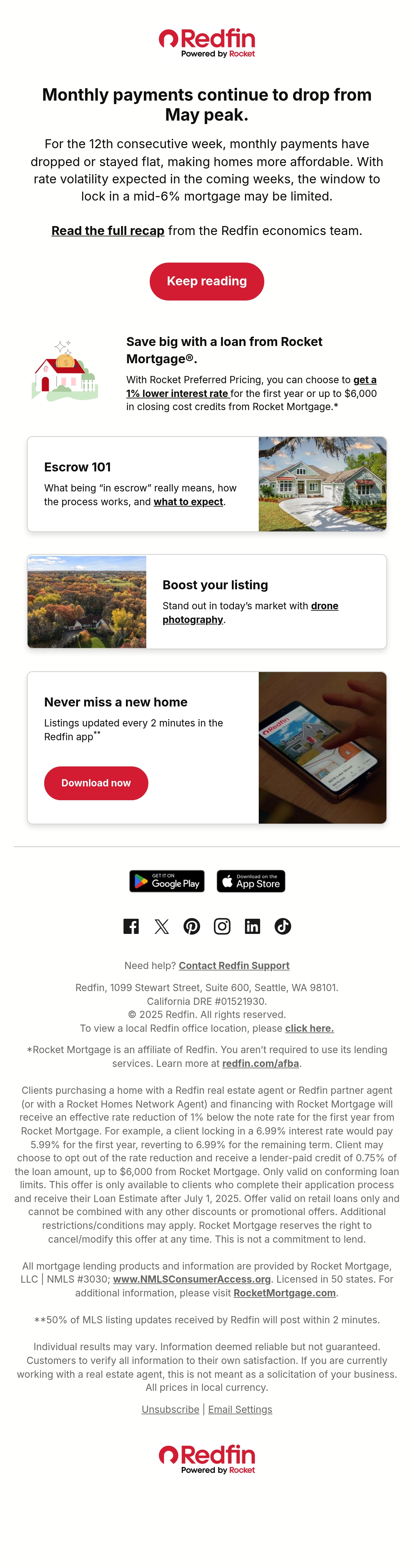
Task: Visit Redfin on Instagram
Action: 222,926
